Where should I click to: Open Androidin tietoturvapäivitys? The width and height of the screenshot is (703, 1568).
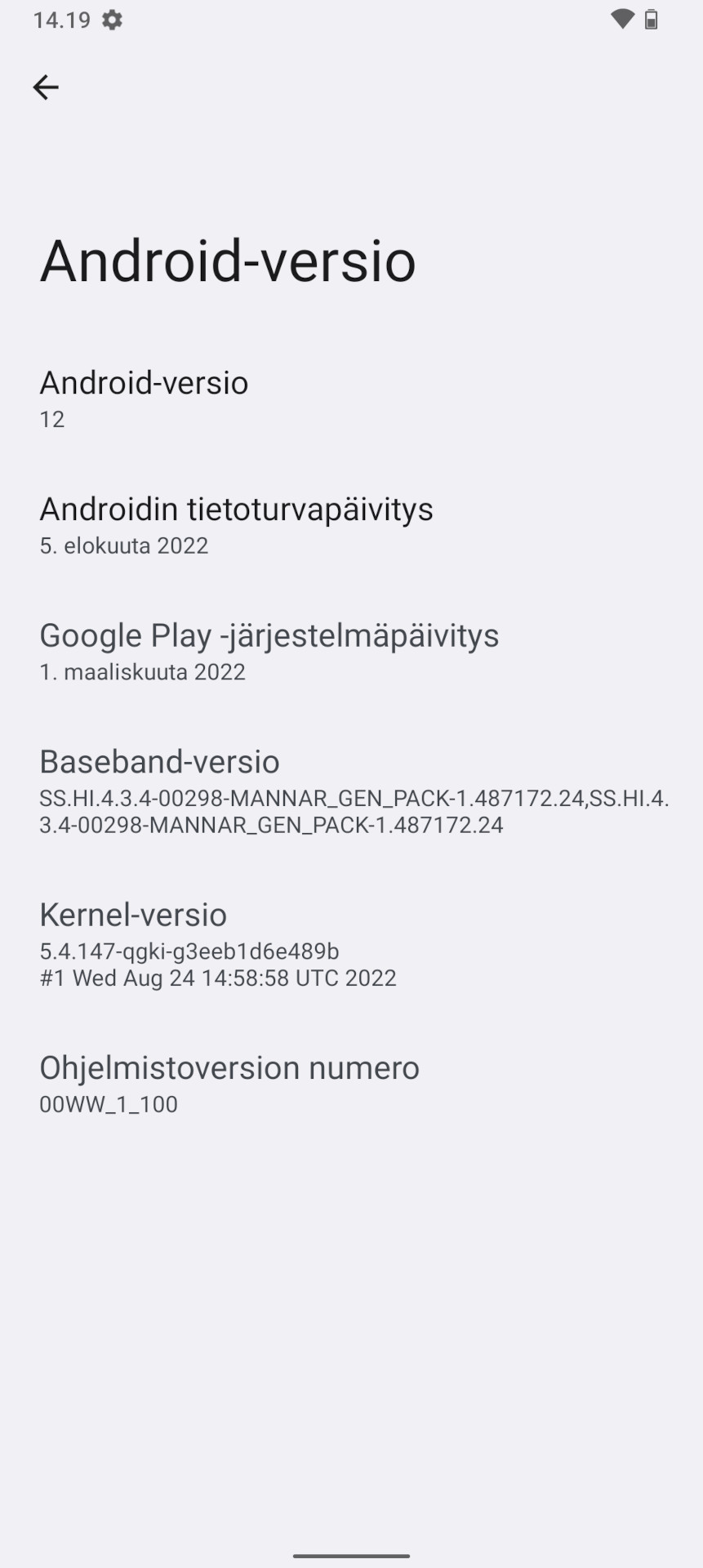(x=351, y=525)
